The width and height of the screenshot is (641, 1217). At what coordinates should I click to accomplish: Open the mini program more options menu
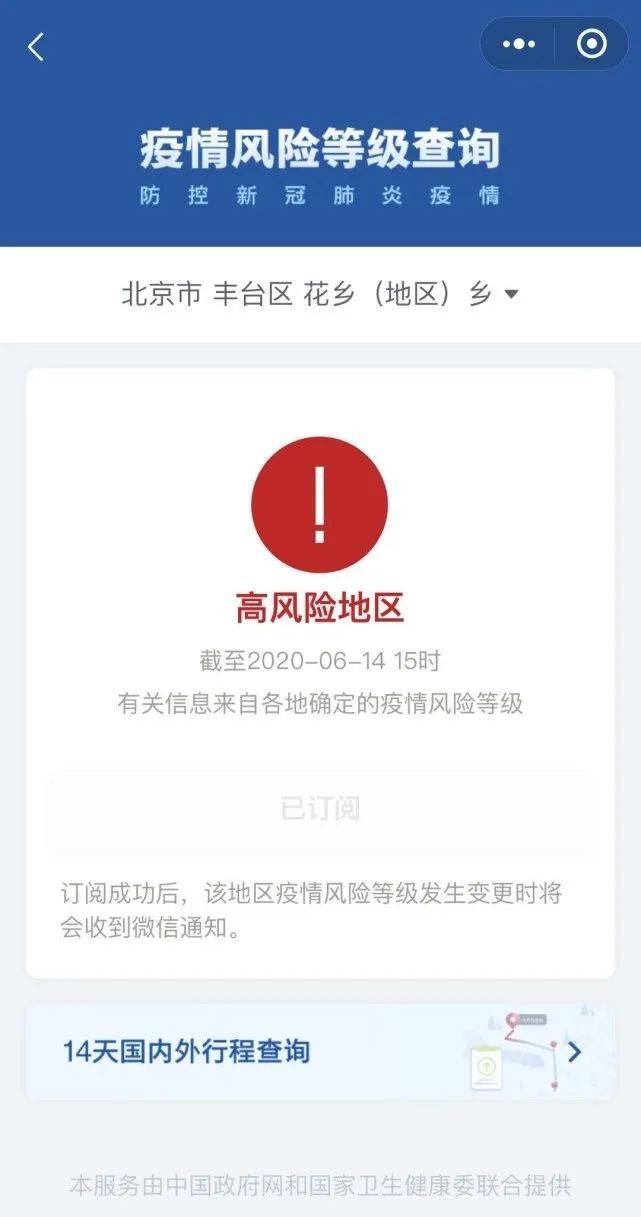[519, 45]
